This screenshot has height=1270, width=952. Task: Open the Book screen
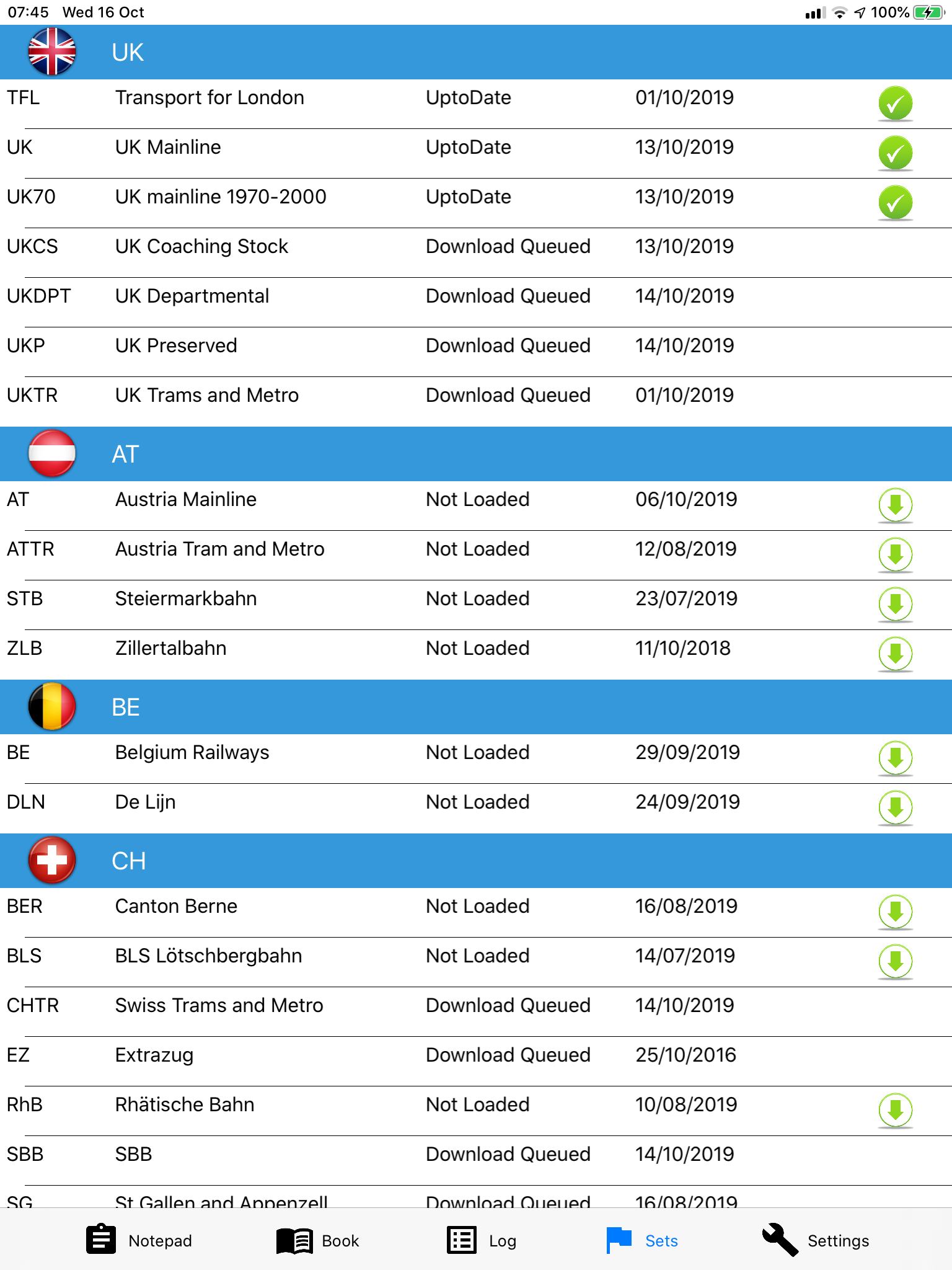click(x=318, y=1240)
